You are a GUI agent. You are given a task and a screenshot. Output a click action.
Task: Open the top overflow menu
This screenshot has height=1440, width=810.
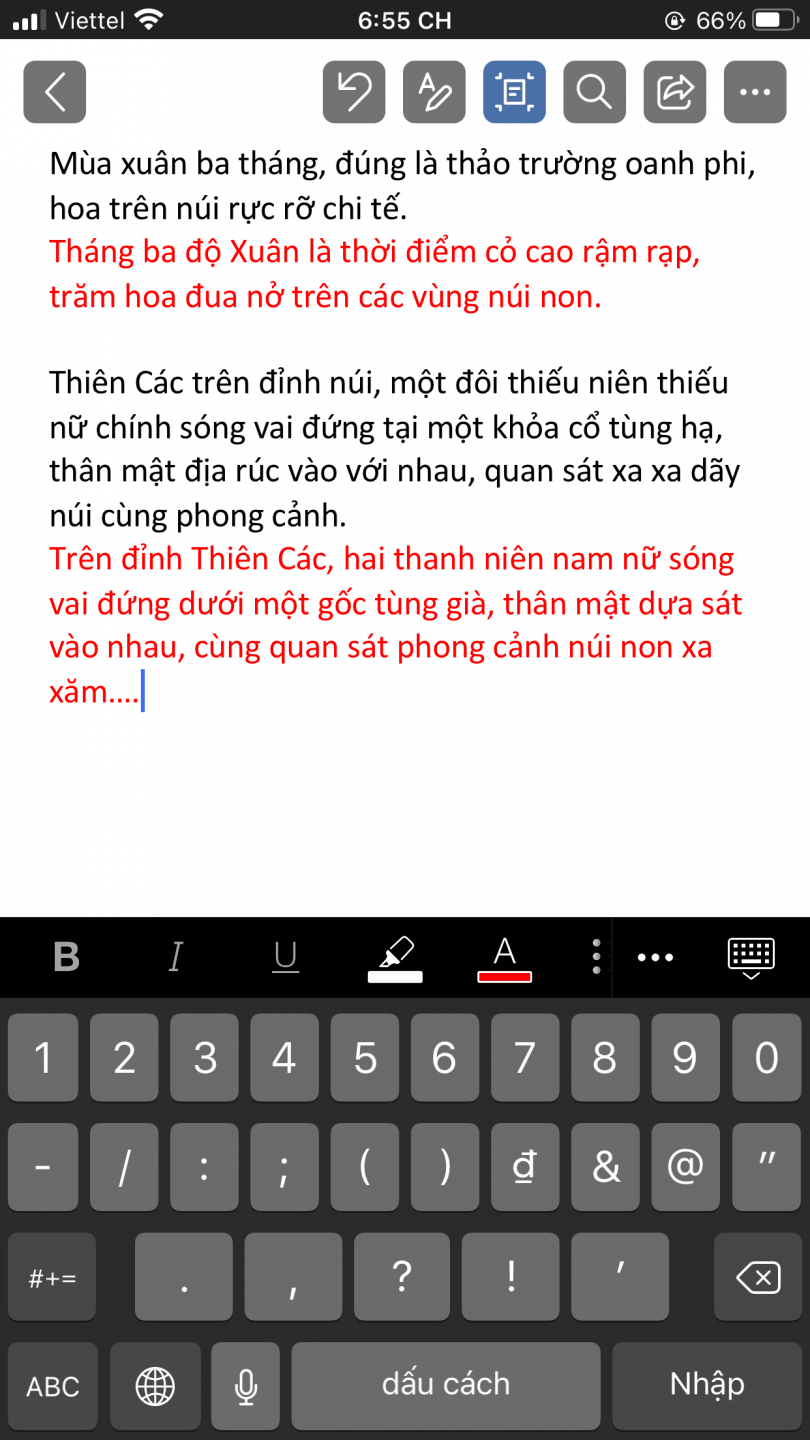tap(755, 92)
